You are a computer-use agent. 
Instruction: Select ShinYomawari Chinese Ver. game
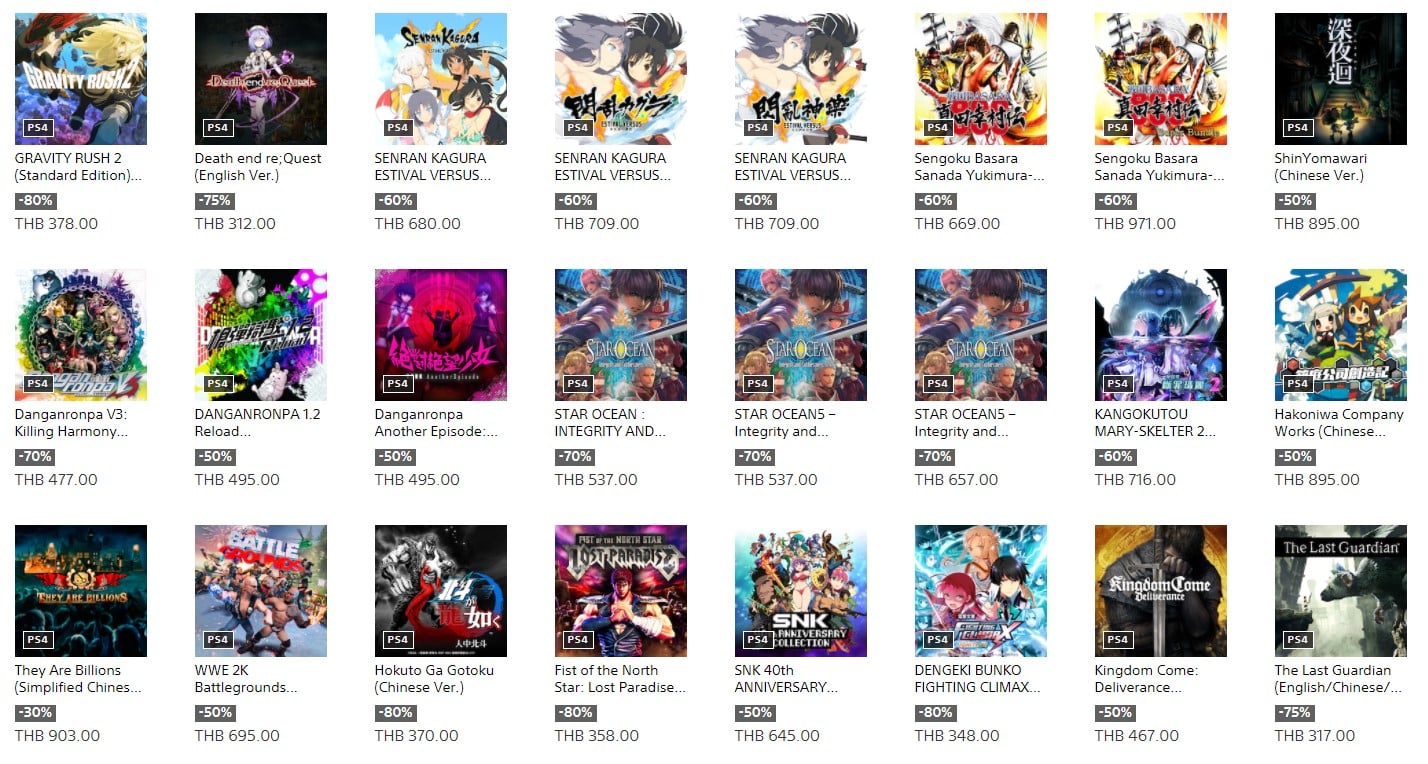click(1341, 79)
